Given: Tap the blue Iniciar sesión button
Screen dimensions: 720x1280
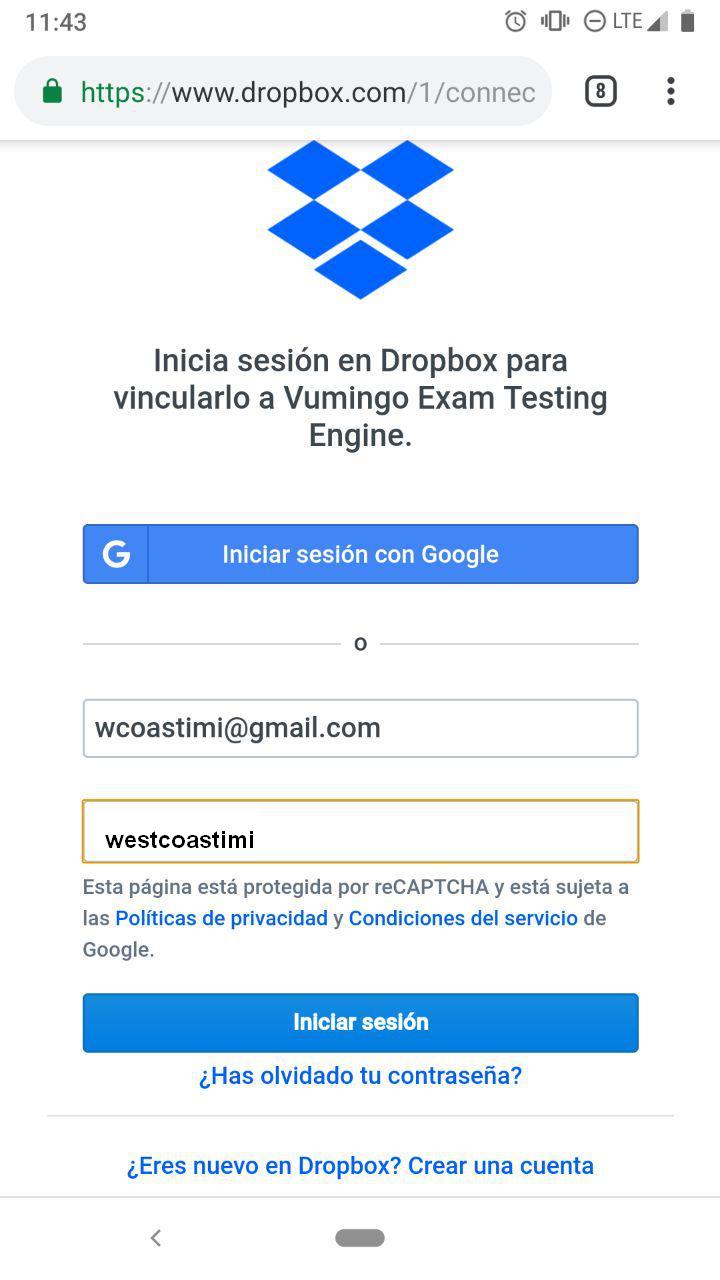Looking at the screenshot, I should 360,1022.
